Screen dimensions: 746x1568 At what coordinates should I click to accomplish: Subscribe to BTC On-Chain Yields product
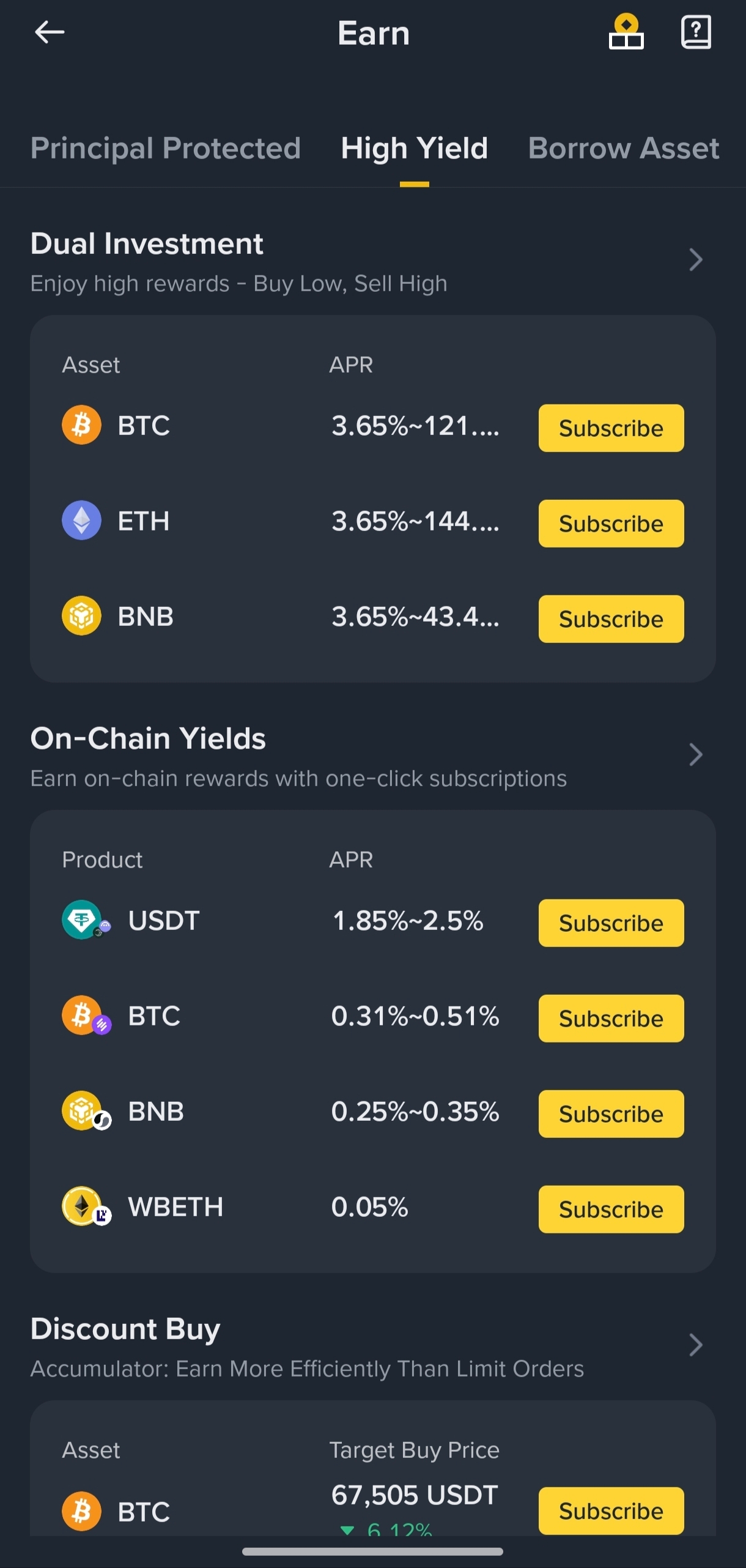tap(611, 1019)
